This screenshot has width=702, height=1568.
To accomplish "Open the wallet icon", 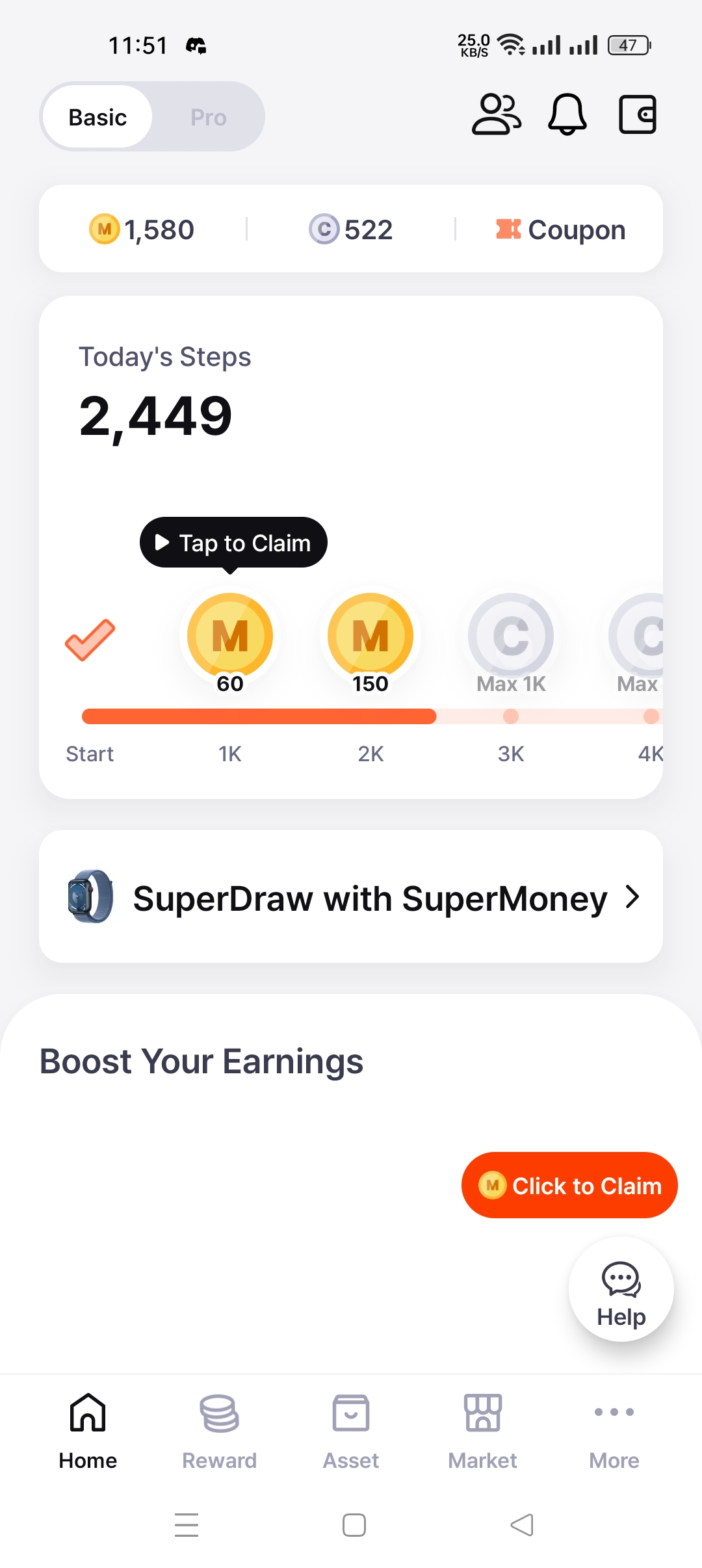I will coord(637,114).
